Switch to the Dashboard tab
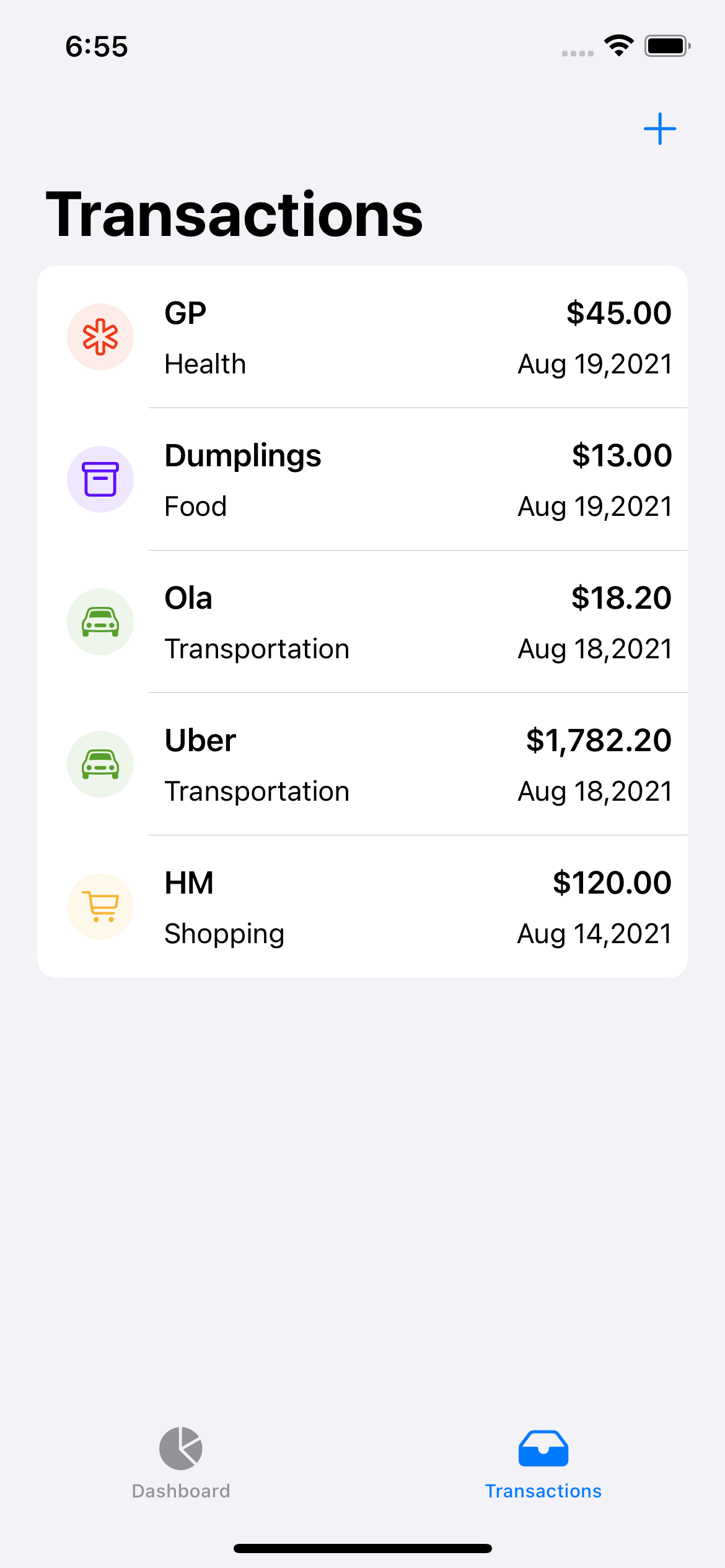725x1568 pixels. (180, 1463)
